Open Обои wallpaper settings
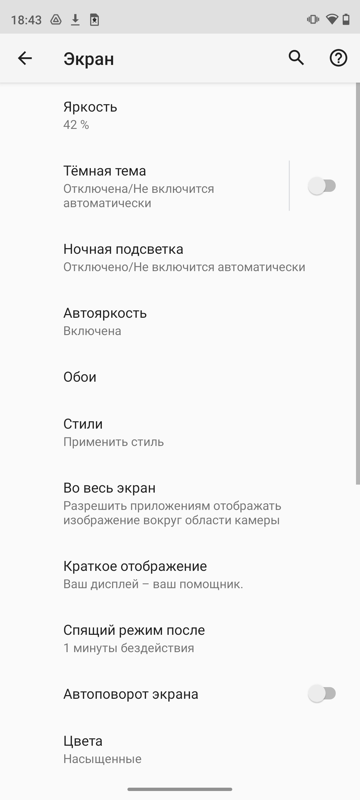Image resolution: width=360 pixels, height=800 pixels. tap(180, 377)
